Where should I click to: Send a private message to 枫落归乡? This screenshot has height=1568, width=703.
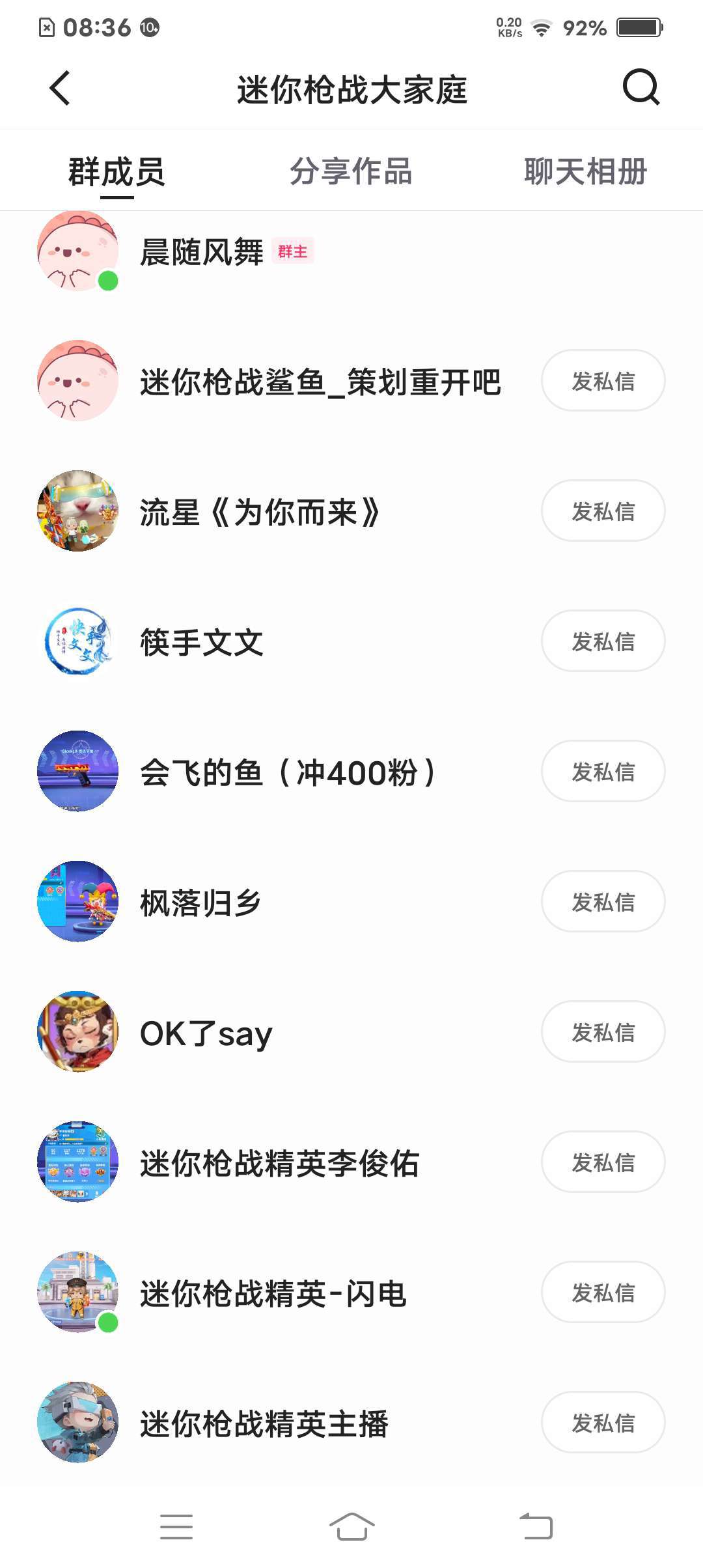603,902
